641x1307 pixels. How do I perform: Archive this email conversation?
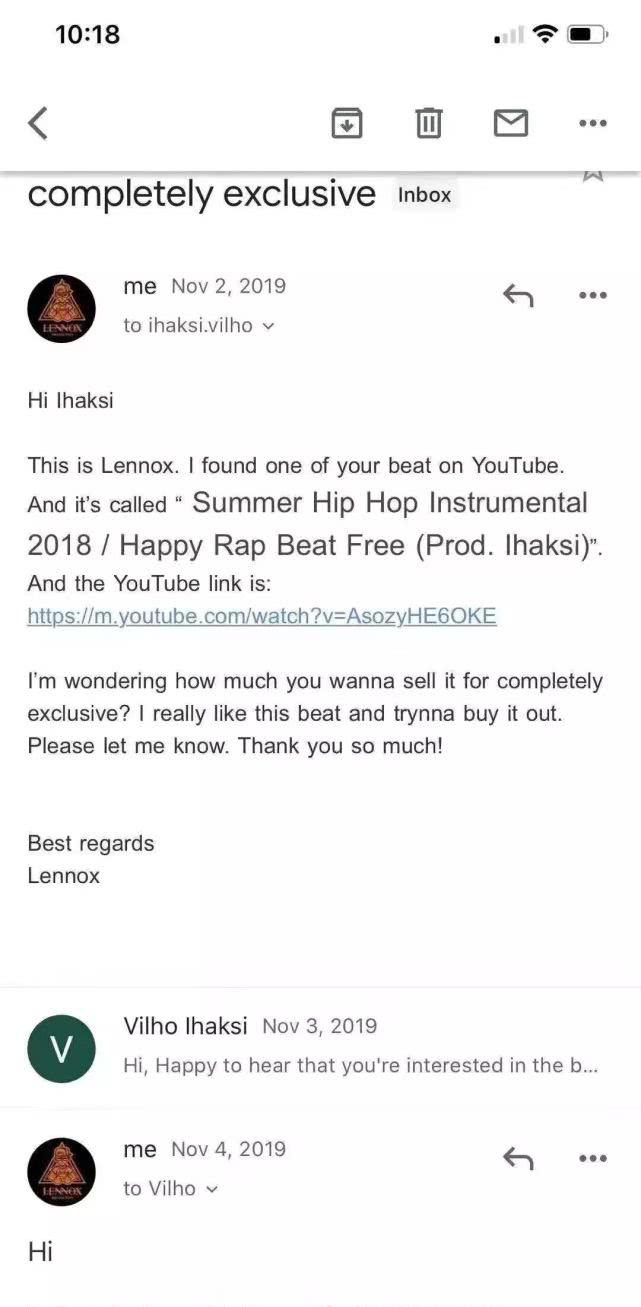[346, 124]
